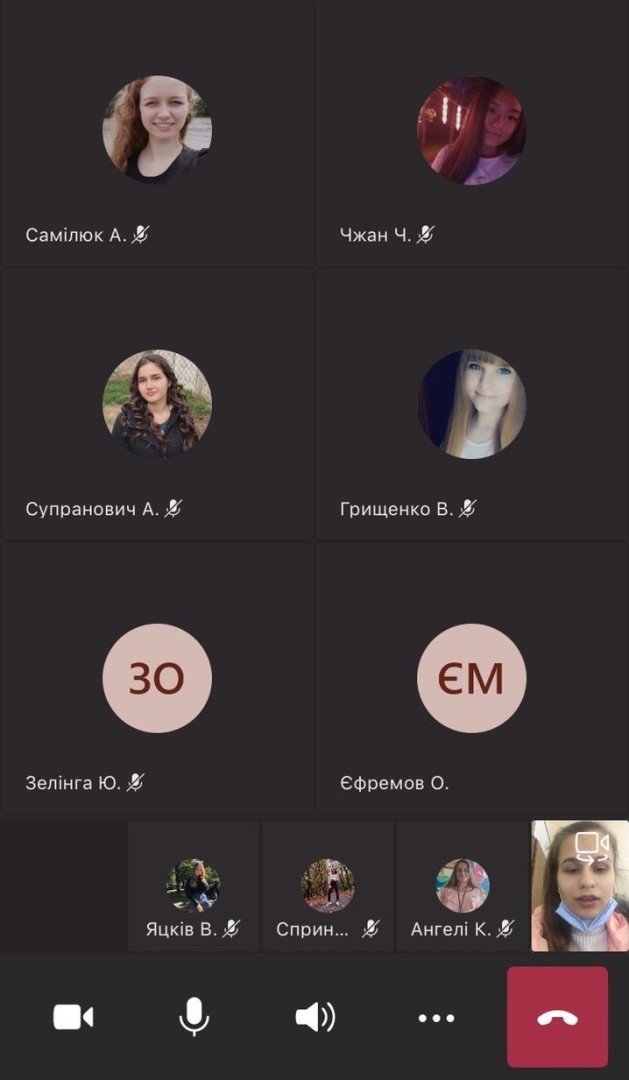Viewport: 629px width, 1080px height.
Task: Open the Ангелі К. small tile
Action: (x=462, y=886)
